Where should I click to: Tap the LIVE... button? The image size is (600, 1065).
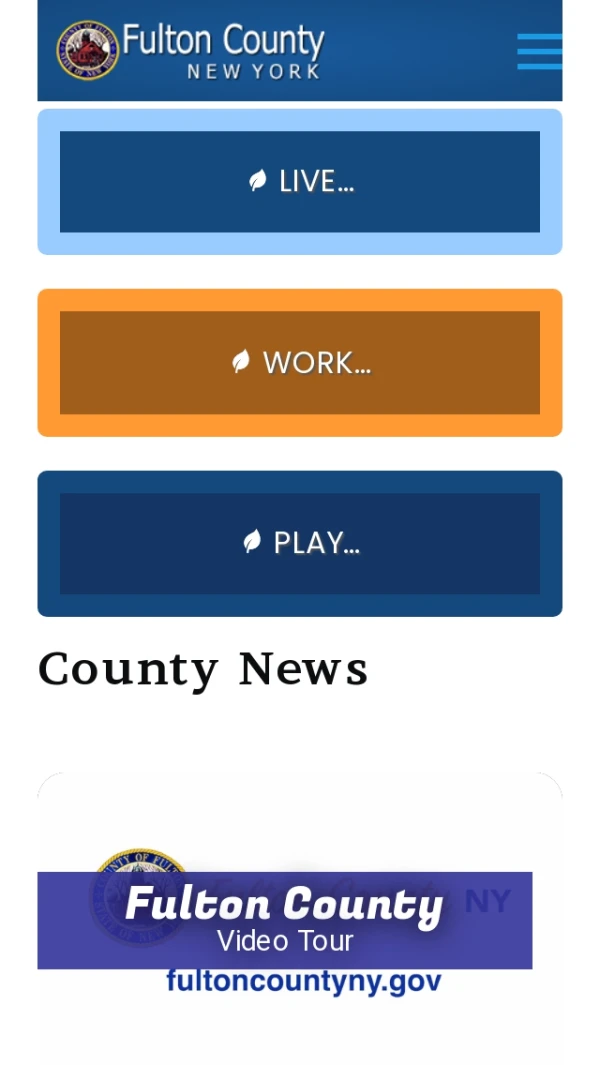(x=300, y=181)
